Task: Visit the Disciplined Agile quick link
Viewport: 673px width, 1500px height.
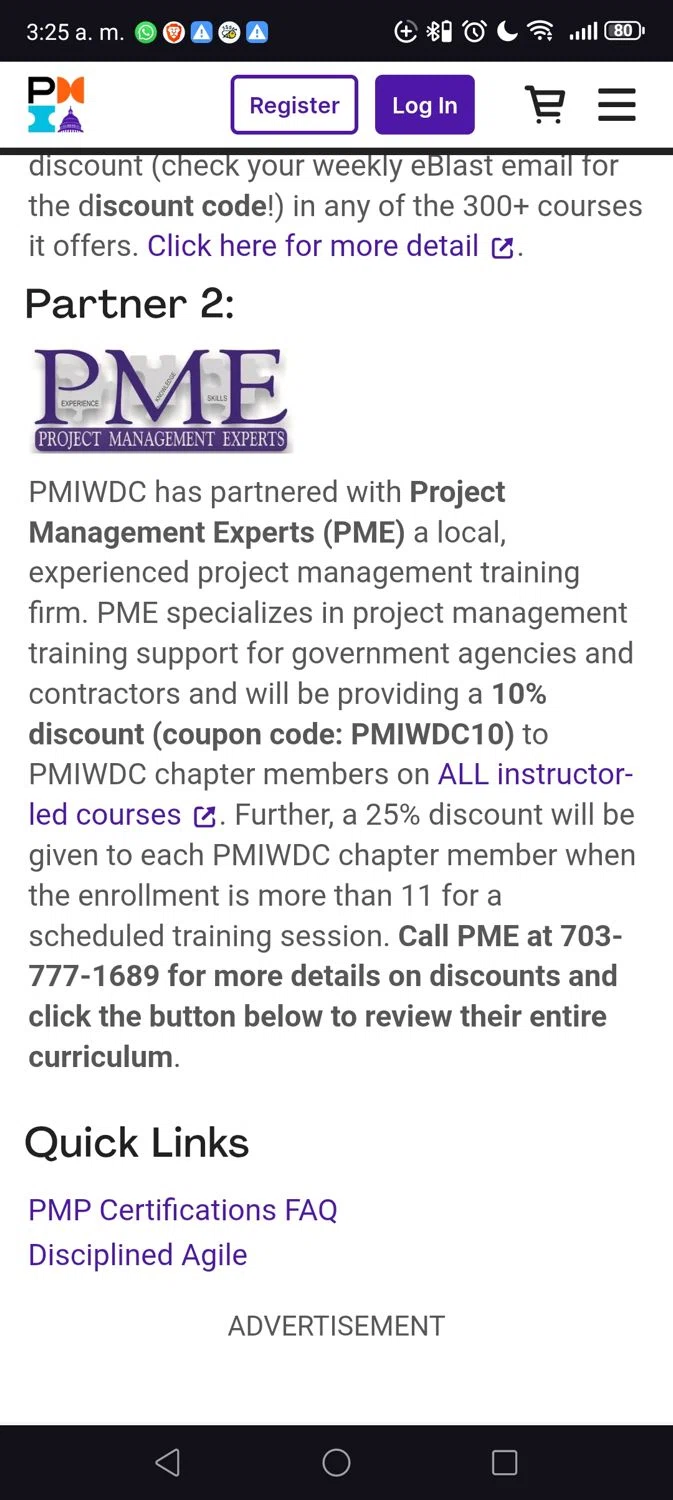Action: [x=138, y=1255]
